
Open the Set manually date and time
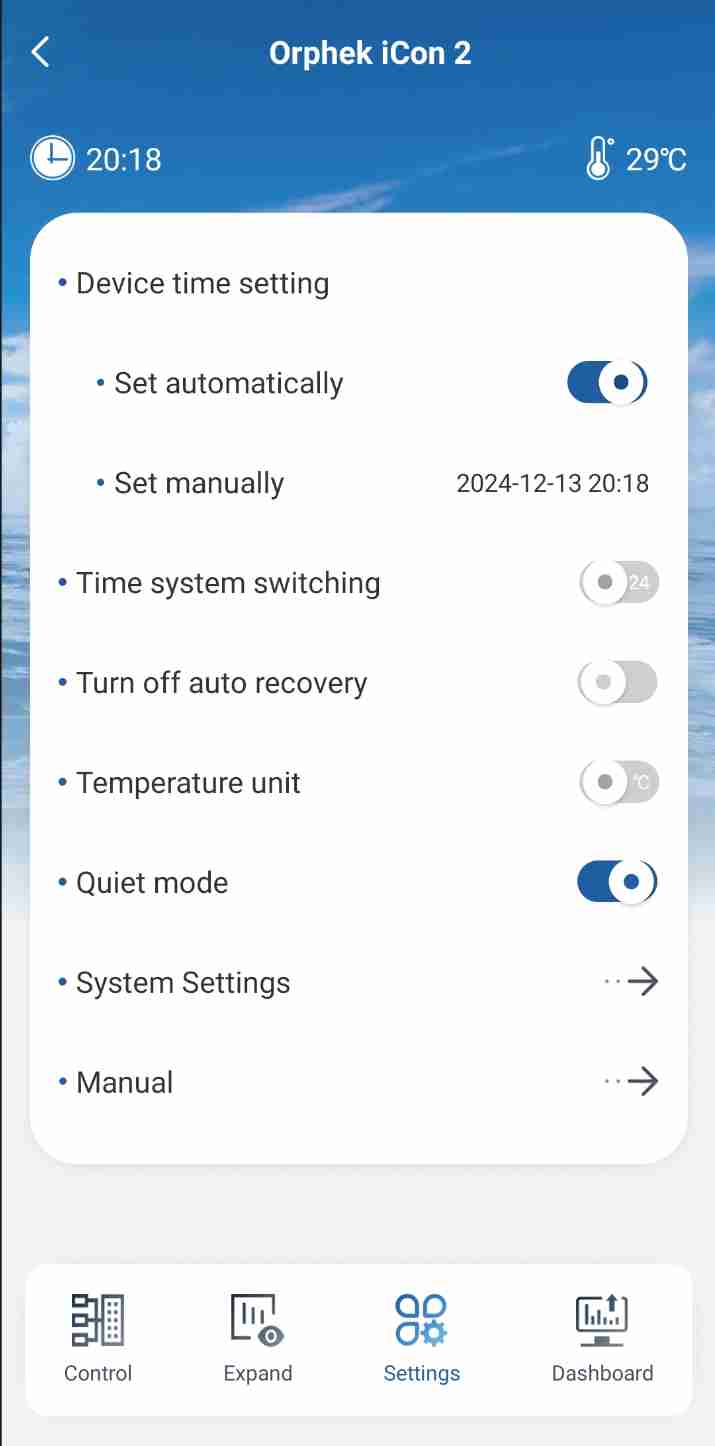(552, 484)
